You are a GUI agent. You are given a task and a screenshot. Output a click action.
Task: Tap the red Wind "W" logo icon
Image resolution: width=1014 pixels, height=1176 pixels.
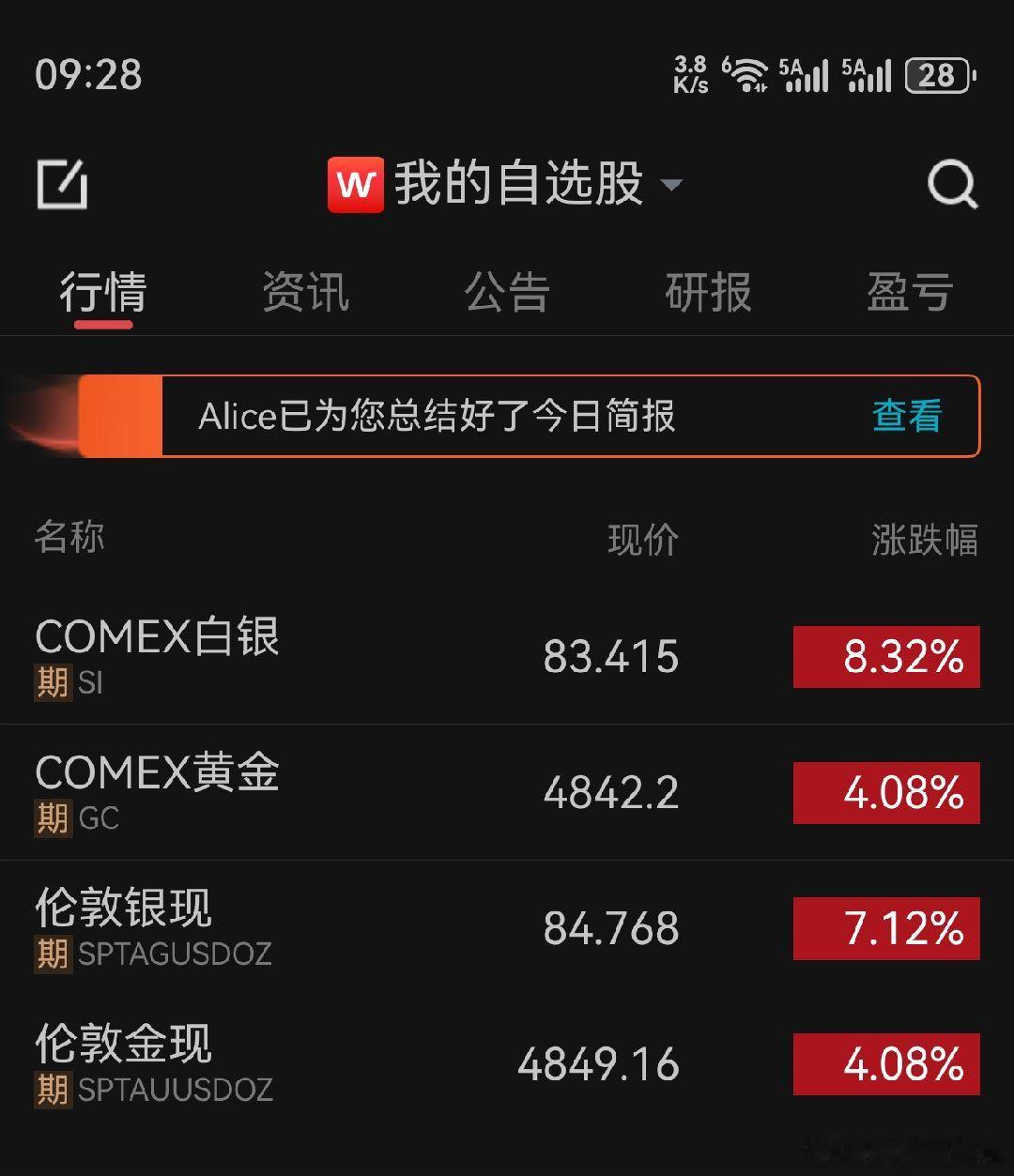354,184
